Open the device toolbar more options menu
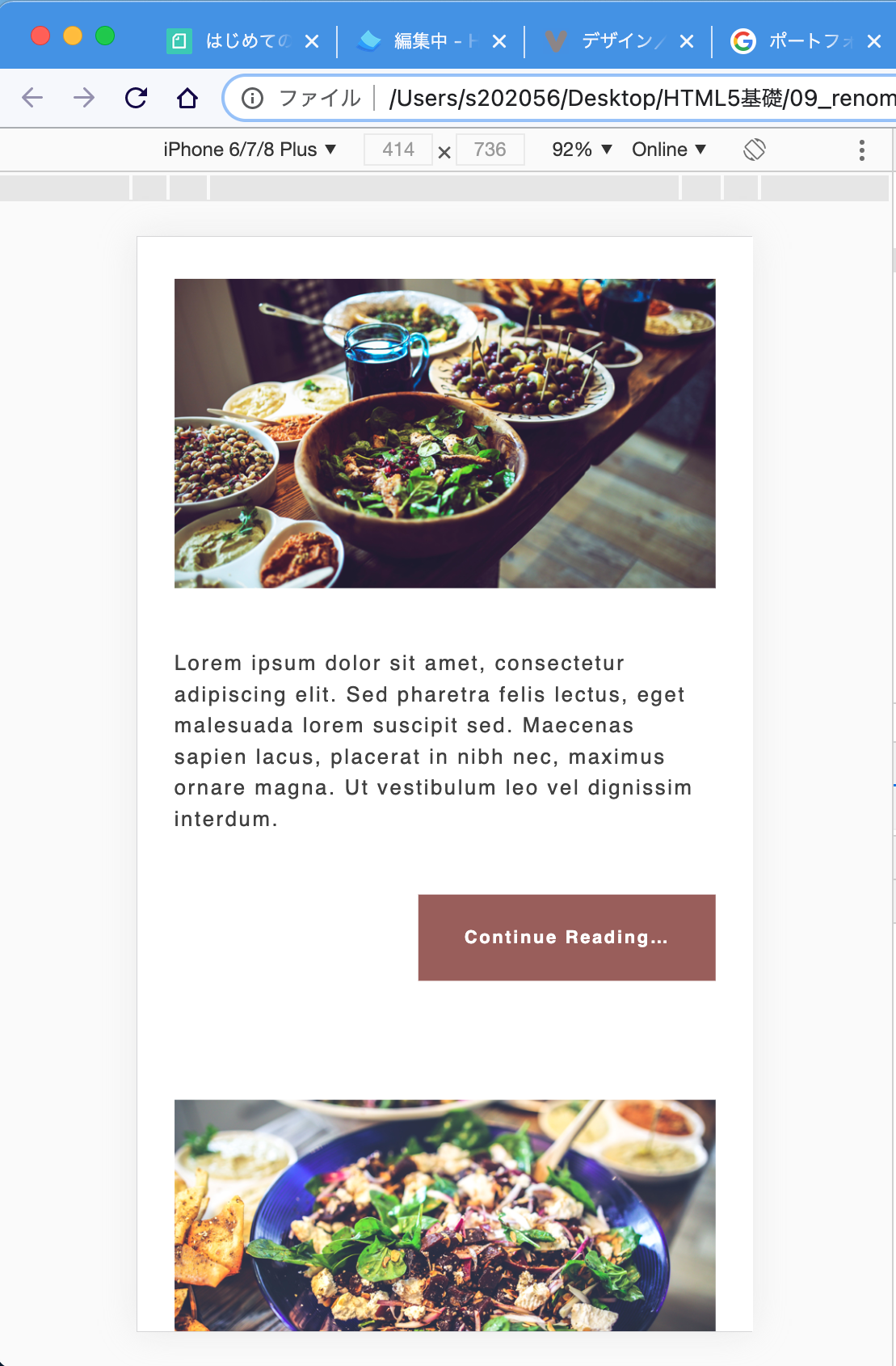The height and width of the screenshot is (1366, 896). [862, 150]
